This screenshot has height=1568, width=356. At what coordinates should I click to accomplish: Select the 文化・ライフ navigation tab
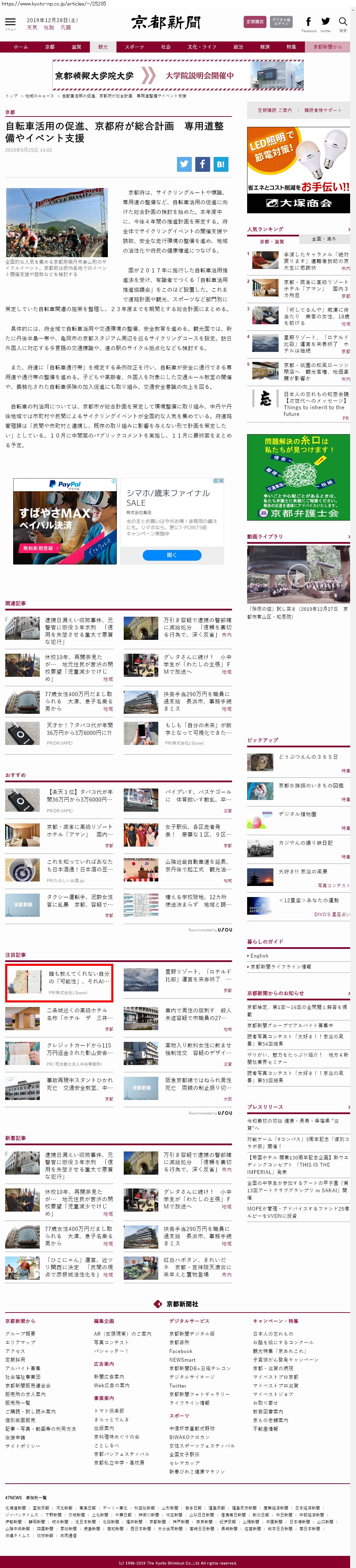202,47
